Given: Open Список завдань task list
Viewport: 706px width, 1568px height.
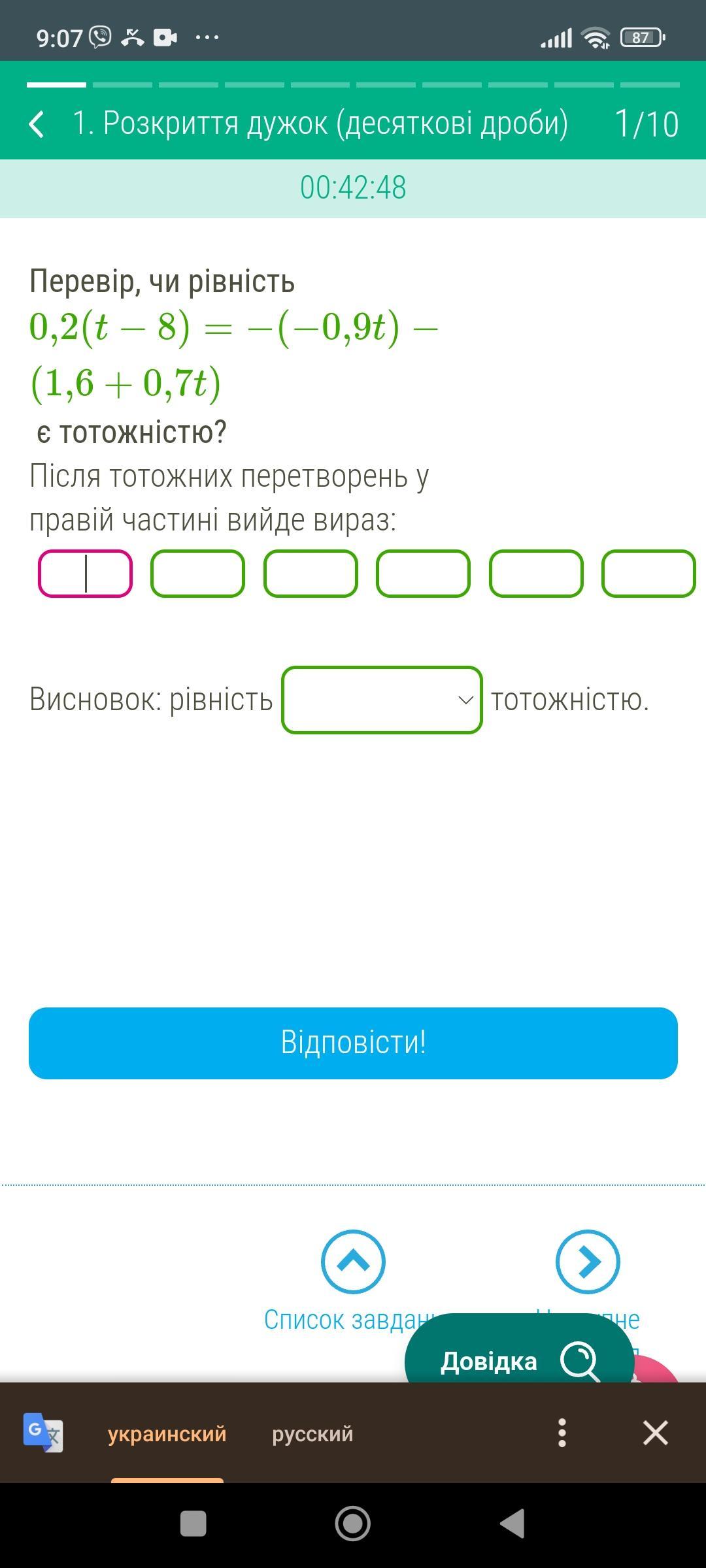Looking at the screenshot, I should [353, 1262].
